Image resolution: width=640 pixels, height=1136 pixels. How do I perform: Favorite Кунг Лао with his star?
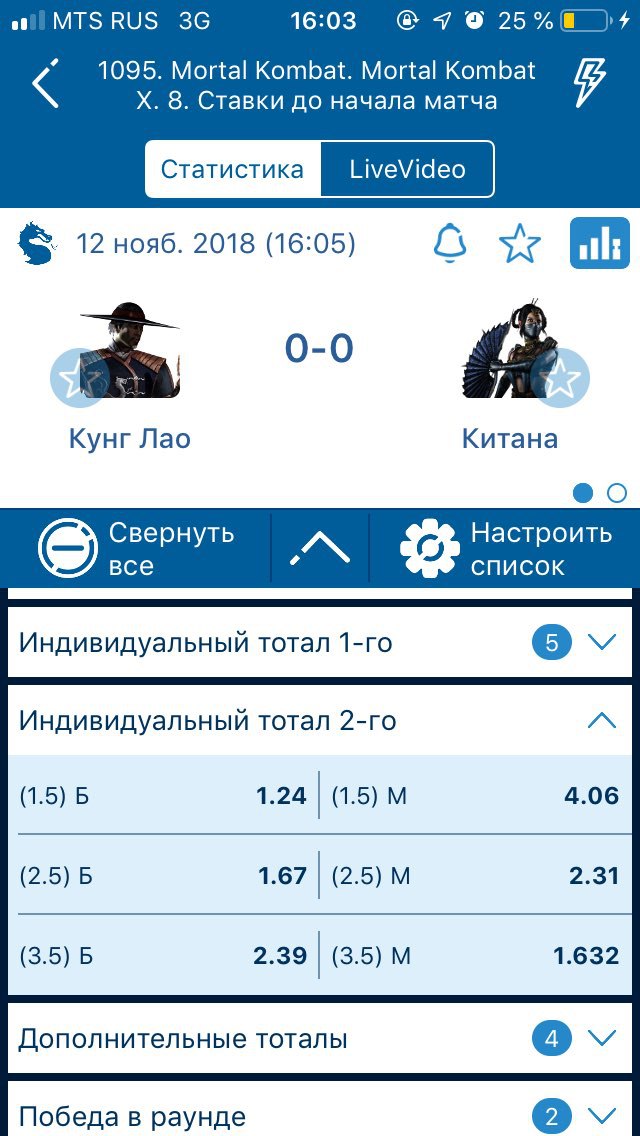click(78, 377)
